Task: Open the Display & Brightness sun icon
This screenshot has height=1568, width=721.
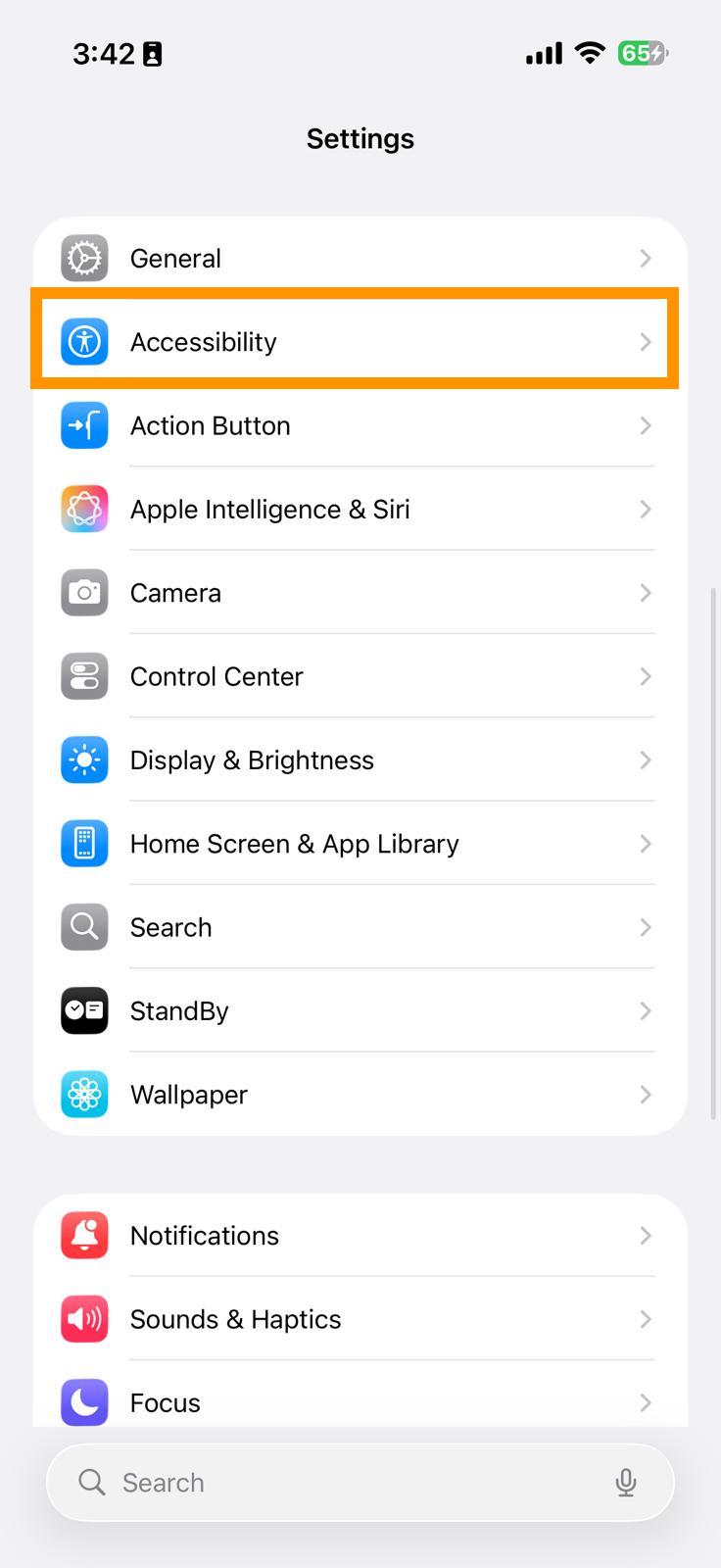Action: (x=84, y=759)
